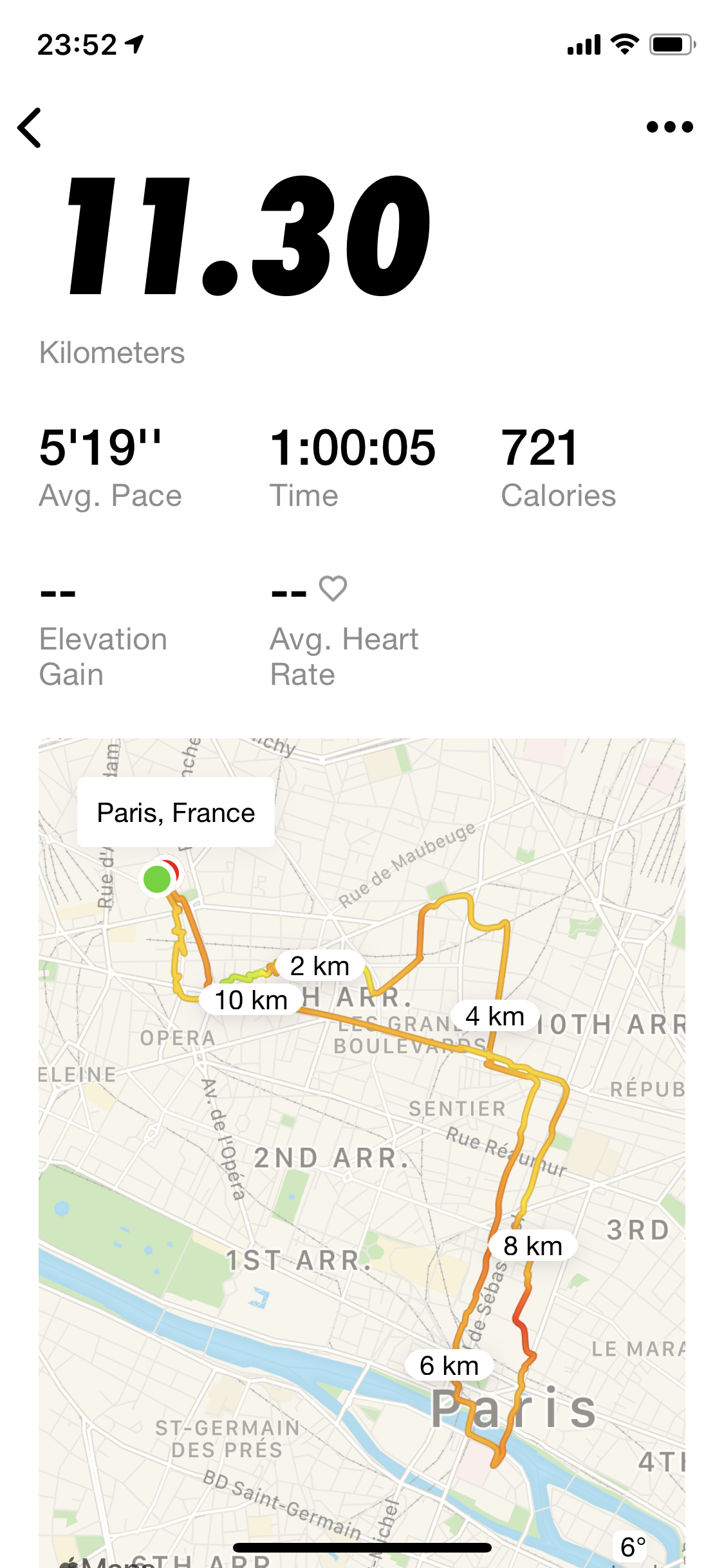Image resolution: width=724 pixels, height=1568 pixels.
Task: Open the three-dot overflow menu
Action: pos(669,127)
